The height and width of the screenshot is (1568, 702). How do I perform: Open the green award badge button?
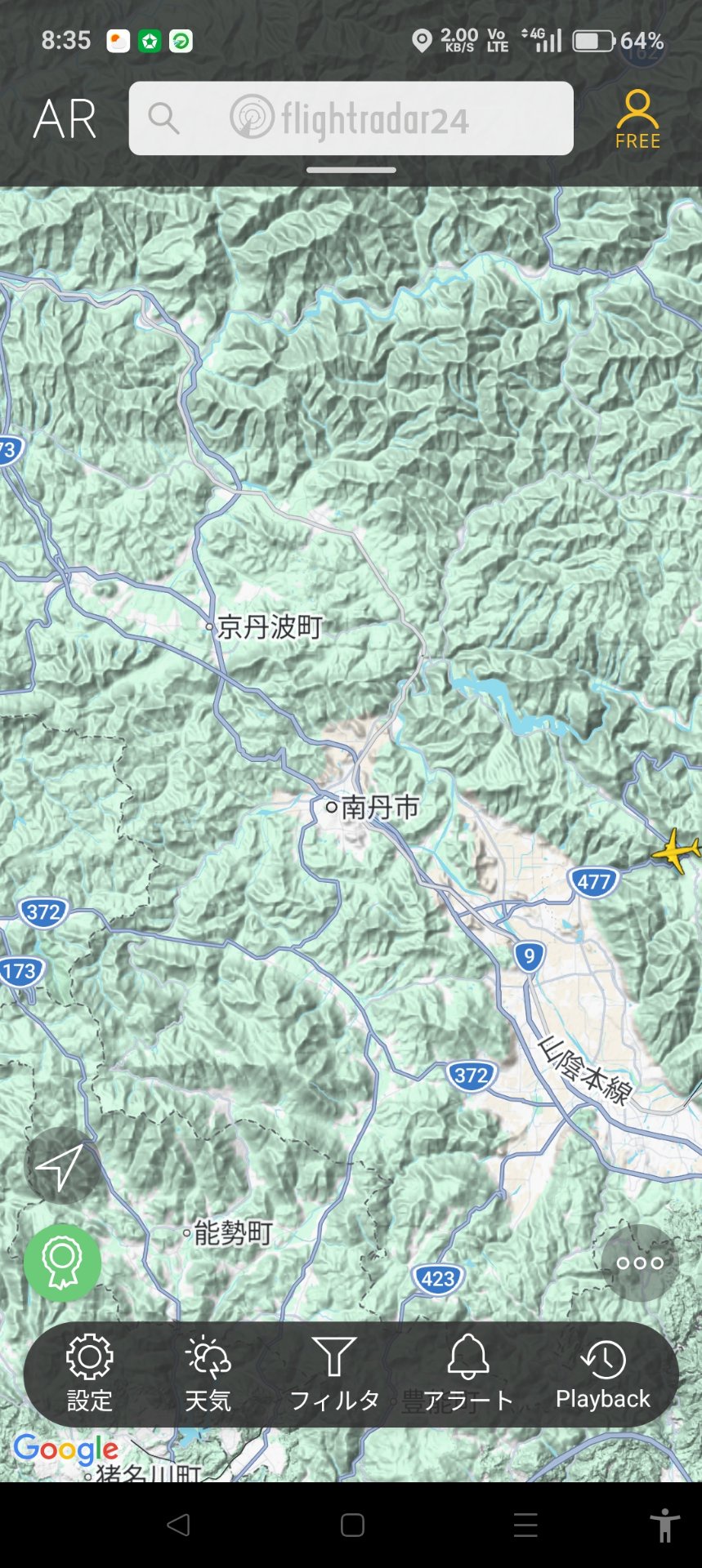[x=62, y=1263]
